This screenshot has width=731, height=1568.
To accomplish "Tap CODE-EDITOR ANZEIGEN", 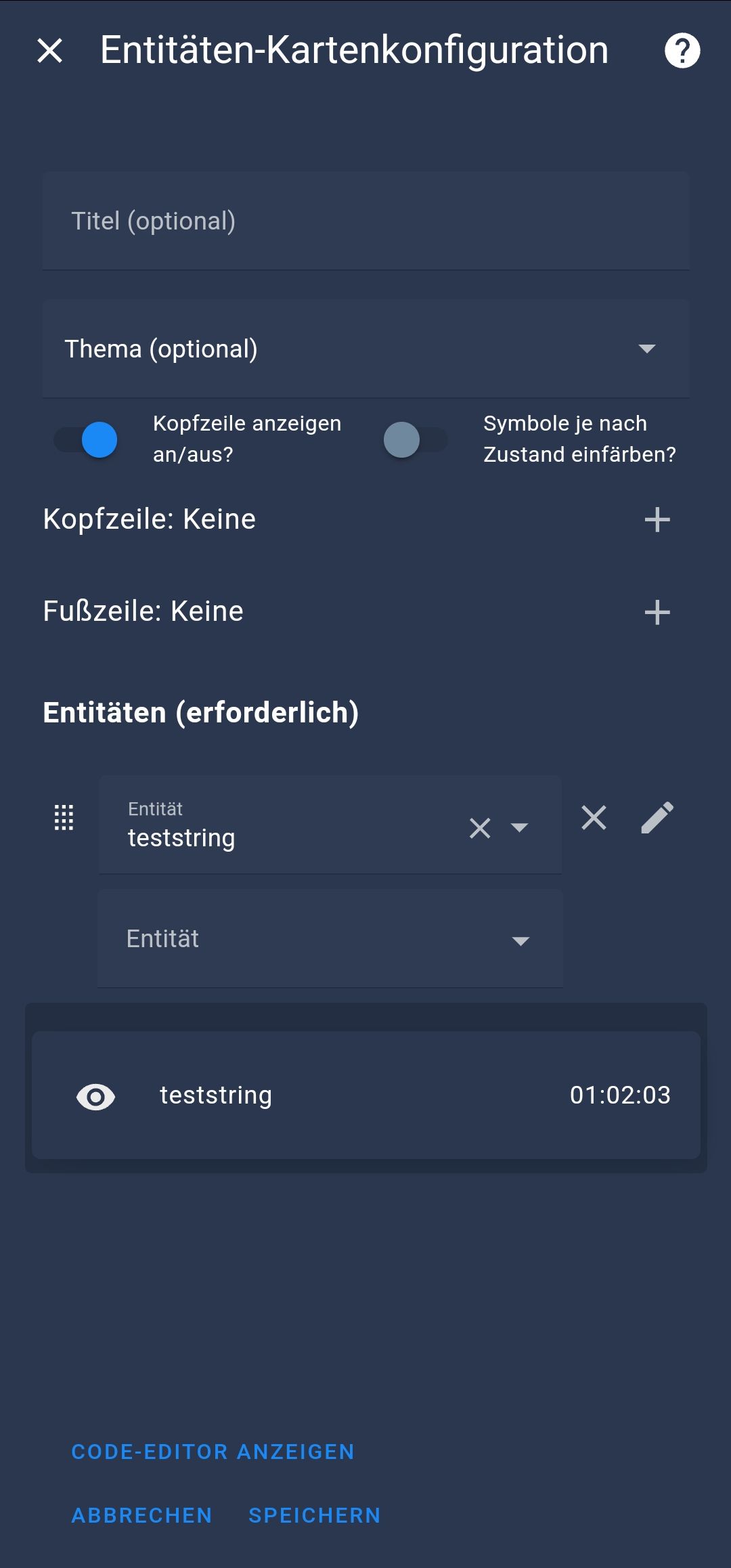I will coord(213,1452).
